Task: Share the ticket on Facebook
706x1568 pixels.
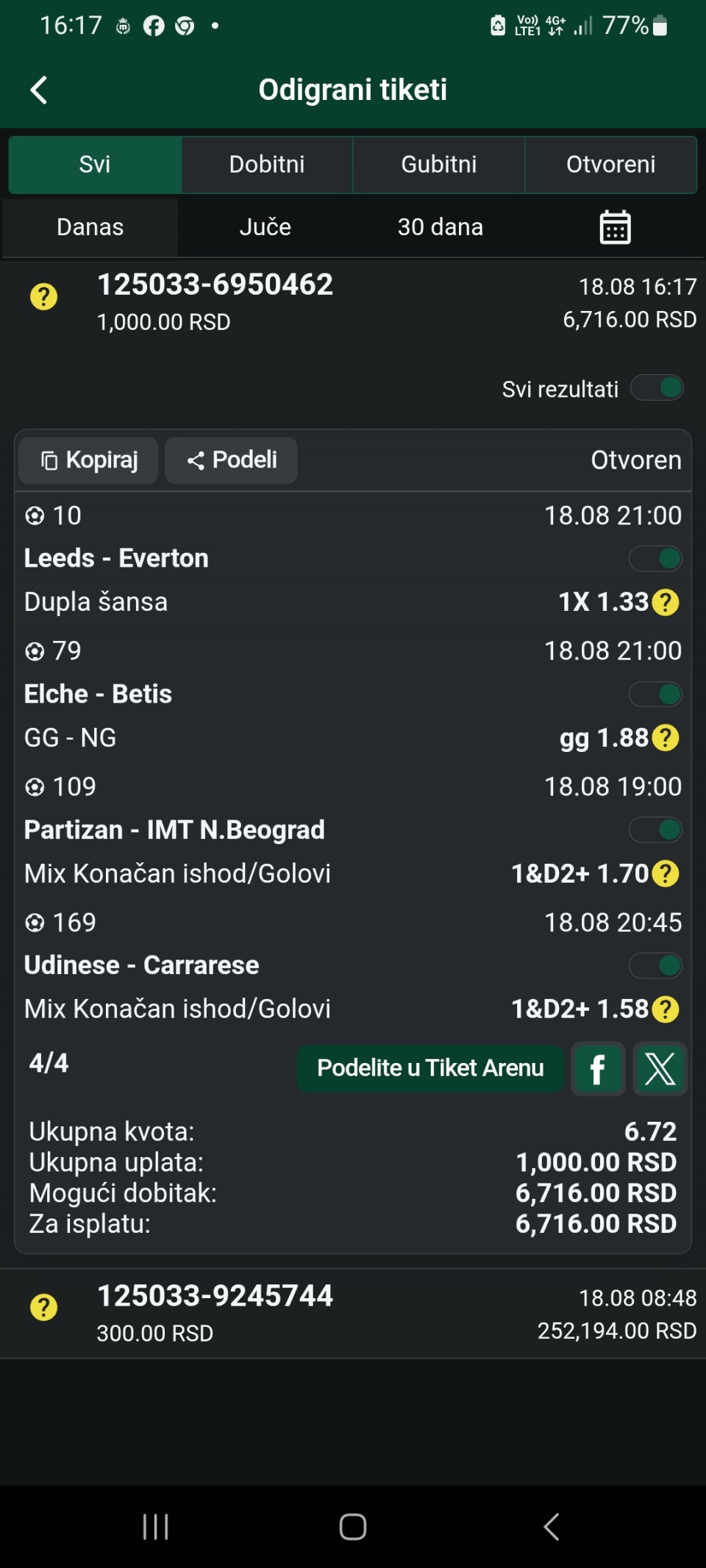Action: (x=598, y=1069)
